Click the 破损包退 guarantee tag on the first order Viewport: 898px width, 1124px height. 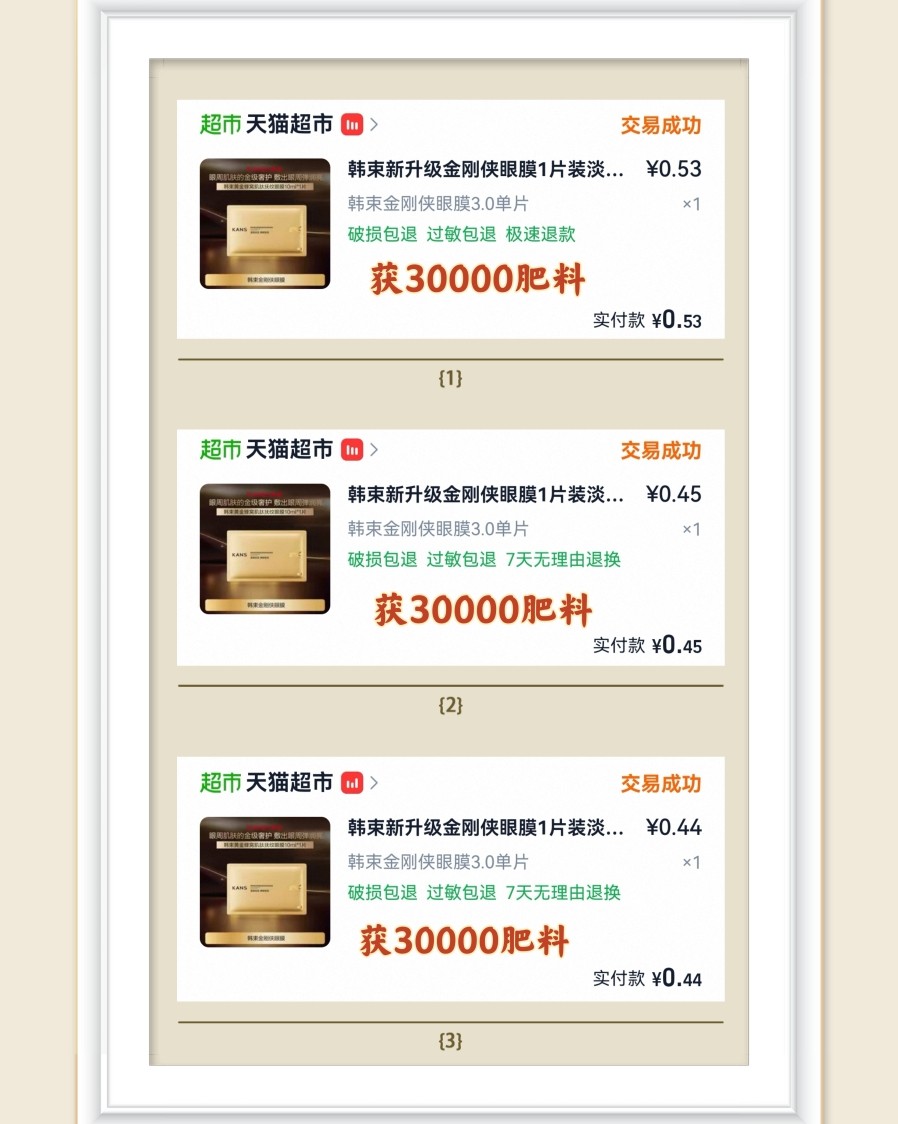tap(381, 235)
